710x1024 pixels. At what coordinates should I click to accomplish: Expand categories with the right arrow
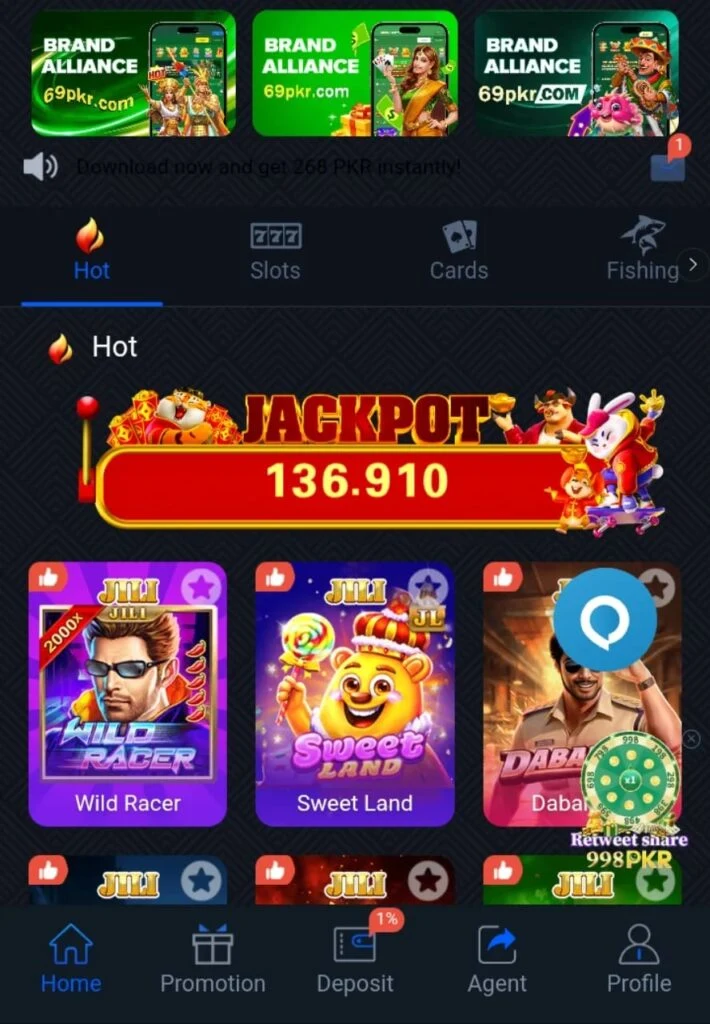(x=693, y=265)
